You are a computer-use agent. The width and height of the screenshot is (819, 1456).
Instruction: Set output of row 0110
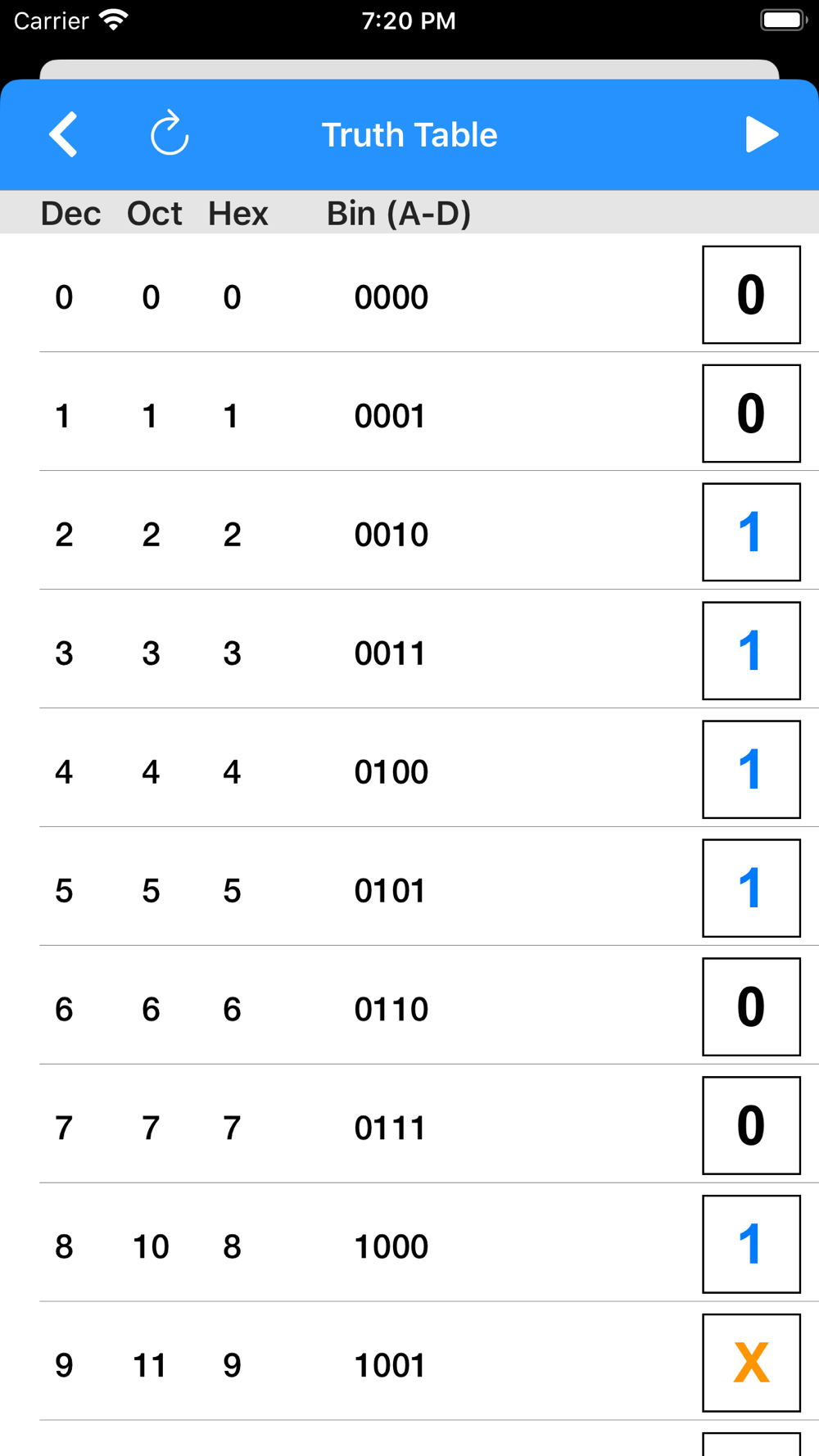[751, 1007]
